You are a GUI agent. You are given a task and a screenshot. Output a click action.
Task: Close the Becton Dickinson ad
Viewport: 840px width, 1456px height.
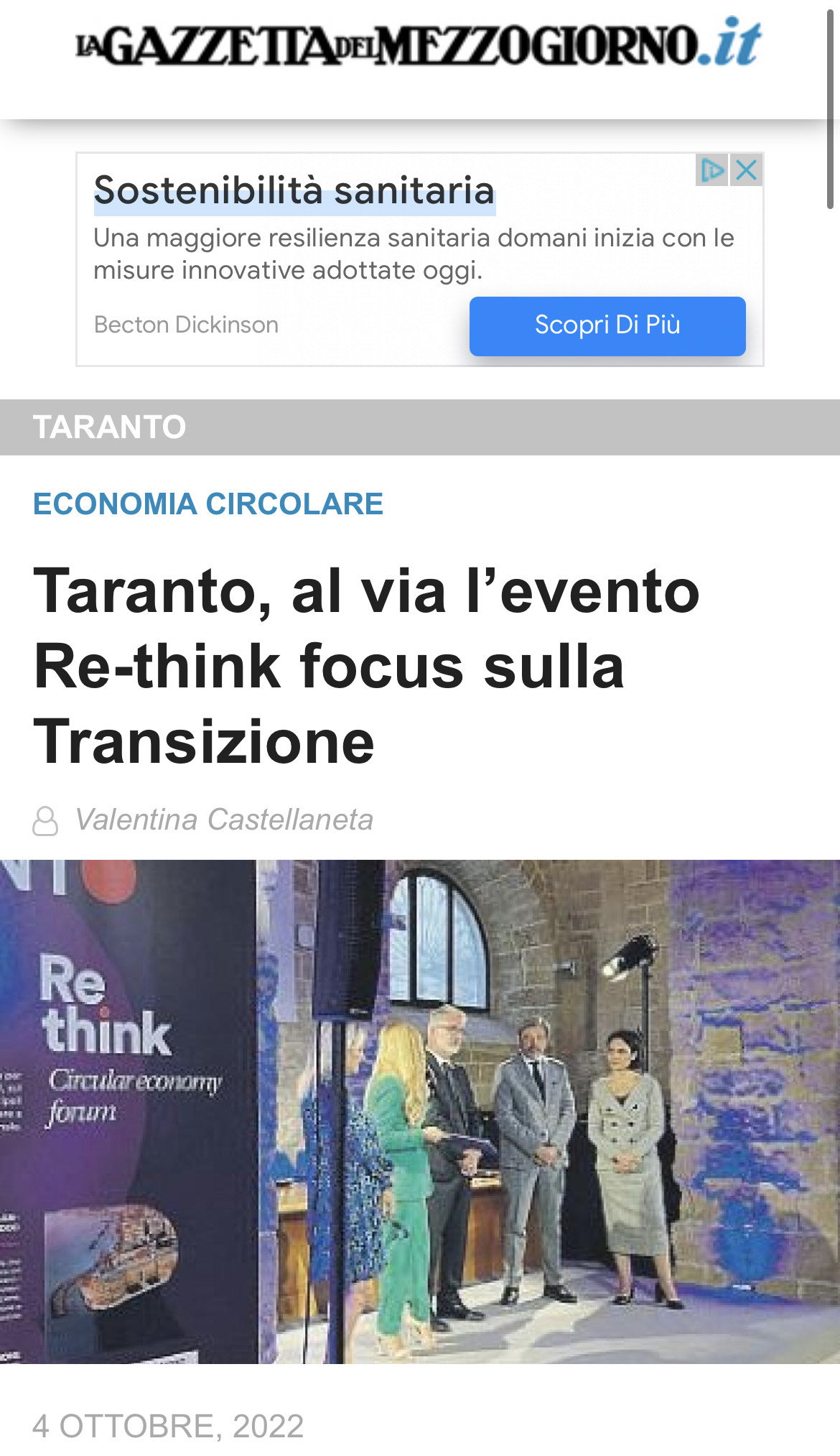(747, 170)
